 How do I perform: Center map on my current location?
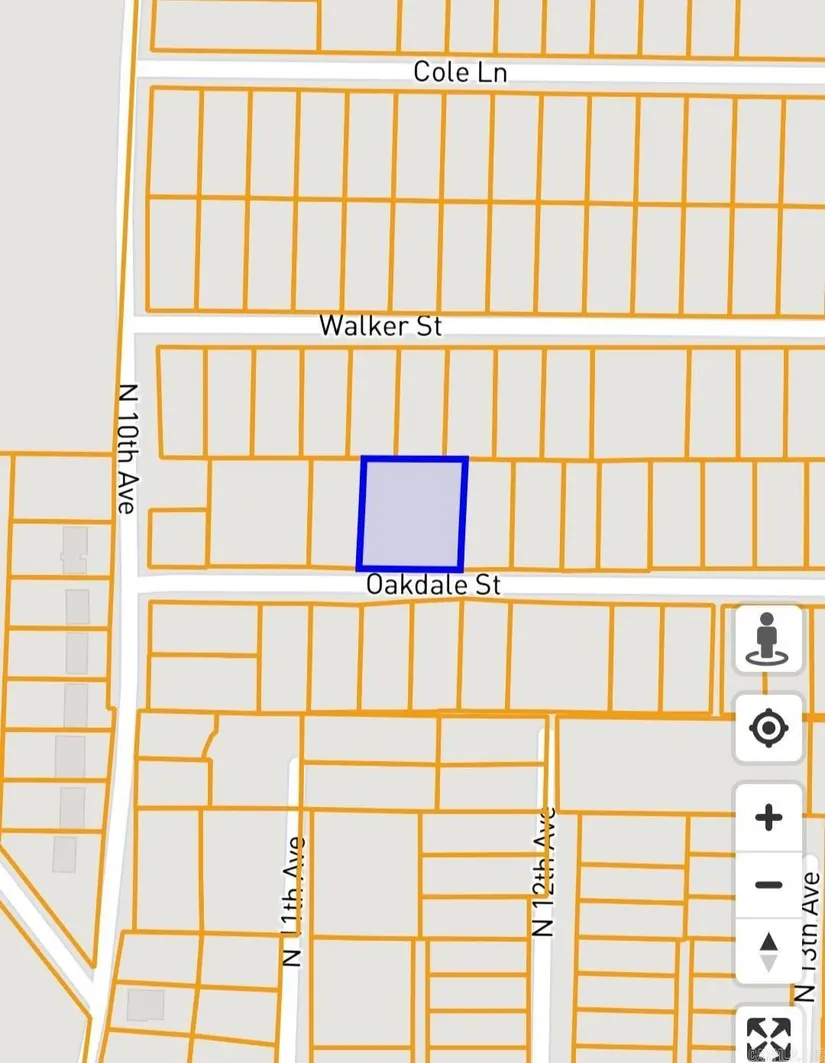coord(768,727)
